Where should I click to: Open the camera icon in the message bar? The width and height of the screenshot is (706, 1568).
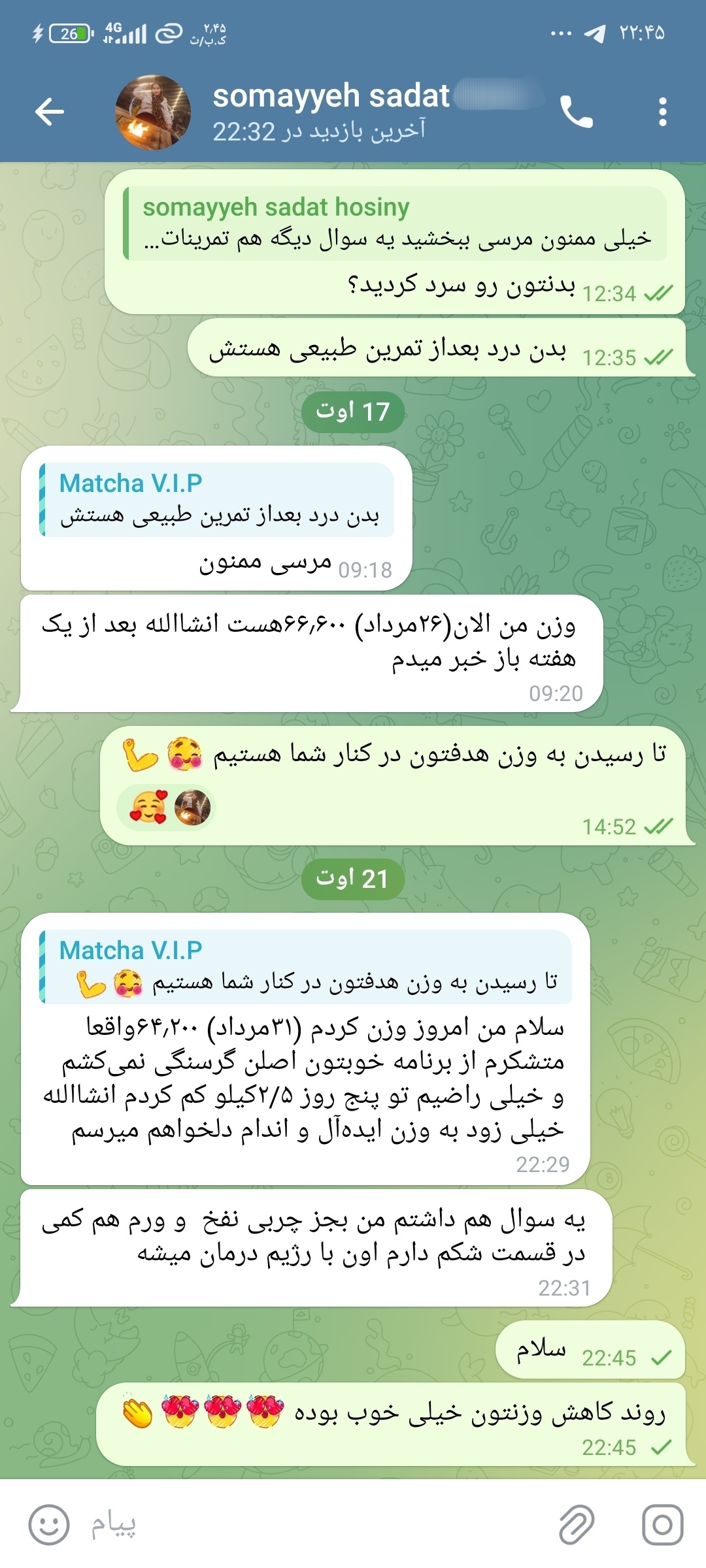tap(662, 1525)
